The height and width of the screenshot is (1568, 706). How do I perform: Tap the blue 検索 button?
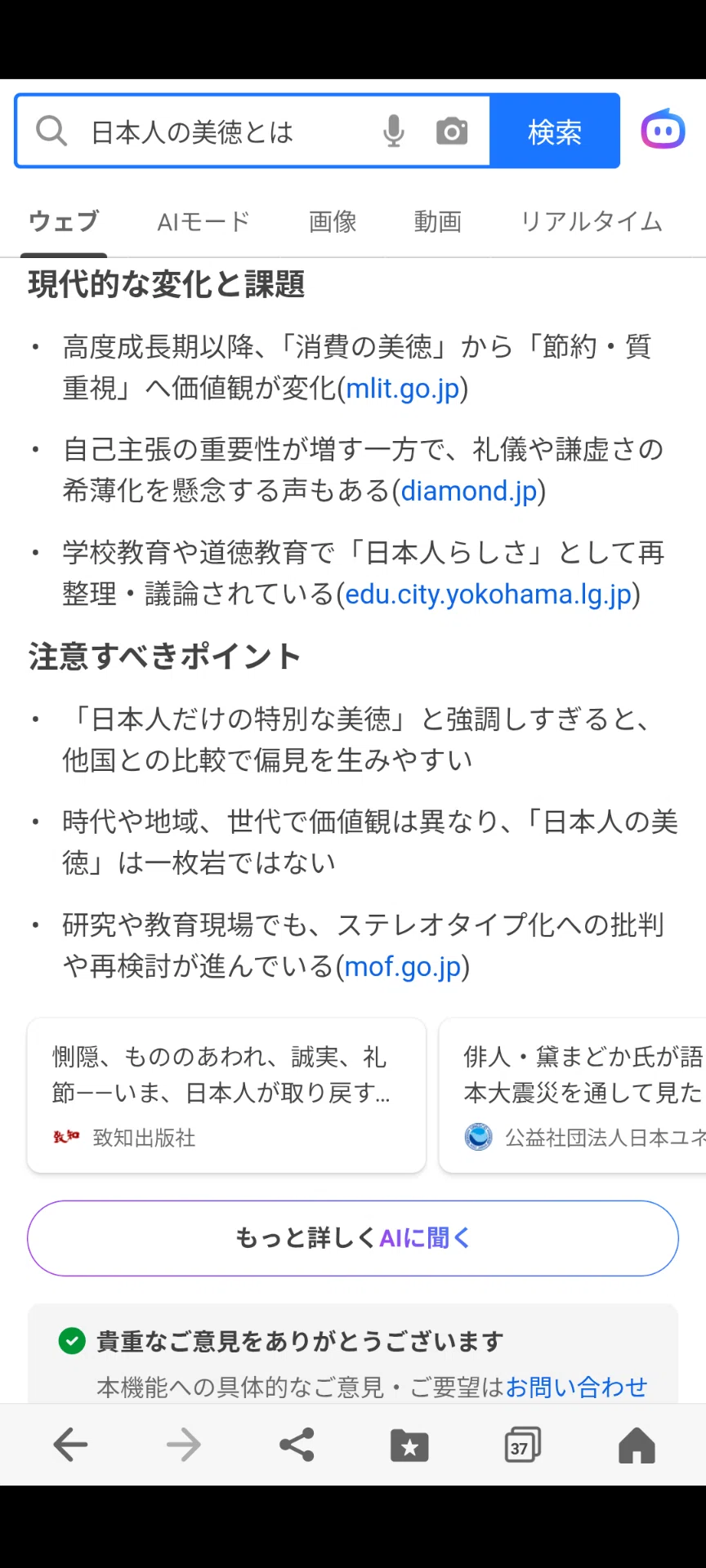[x=555, y=131]
